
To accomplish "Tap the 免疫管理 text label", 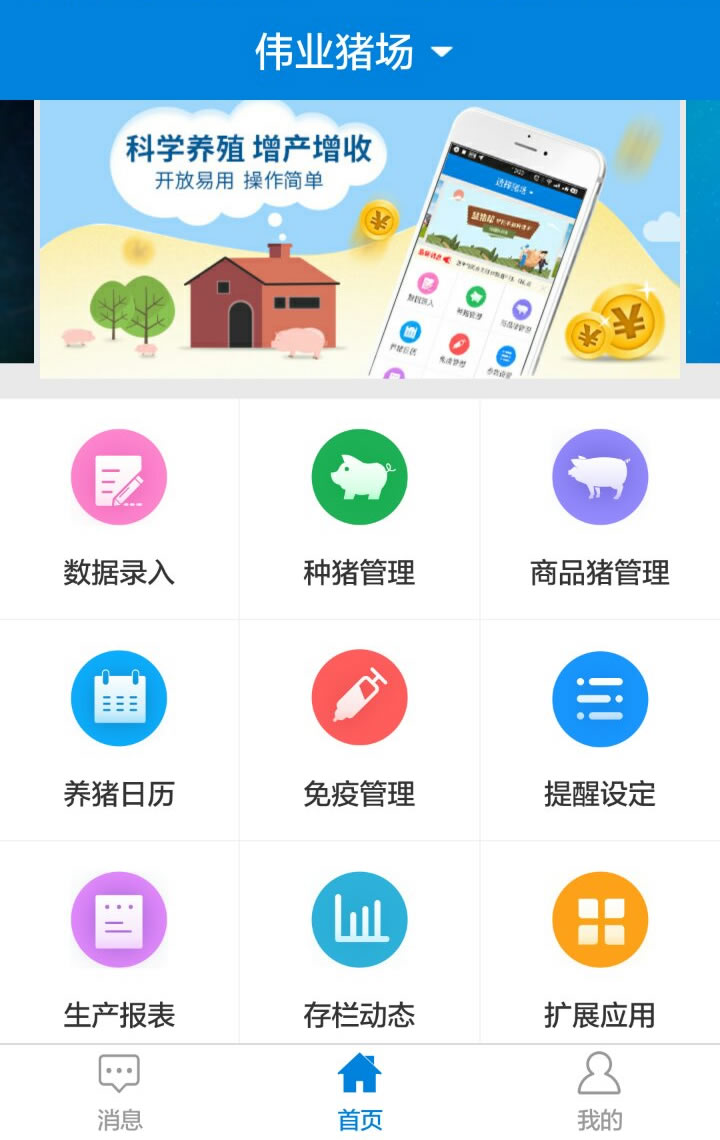I will tap(359, 792).
